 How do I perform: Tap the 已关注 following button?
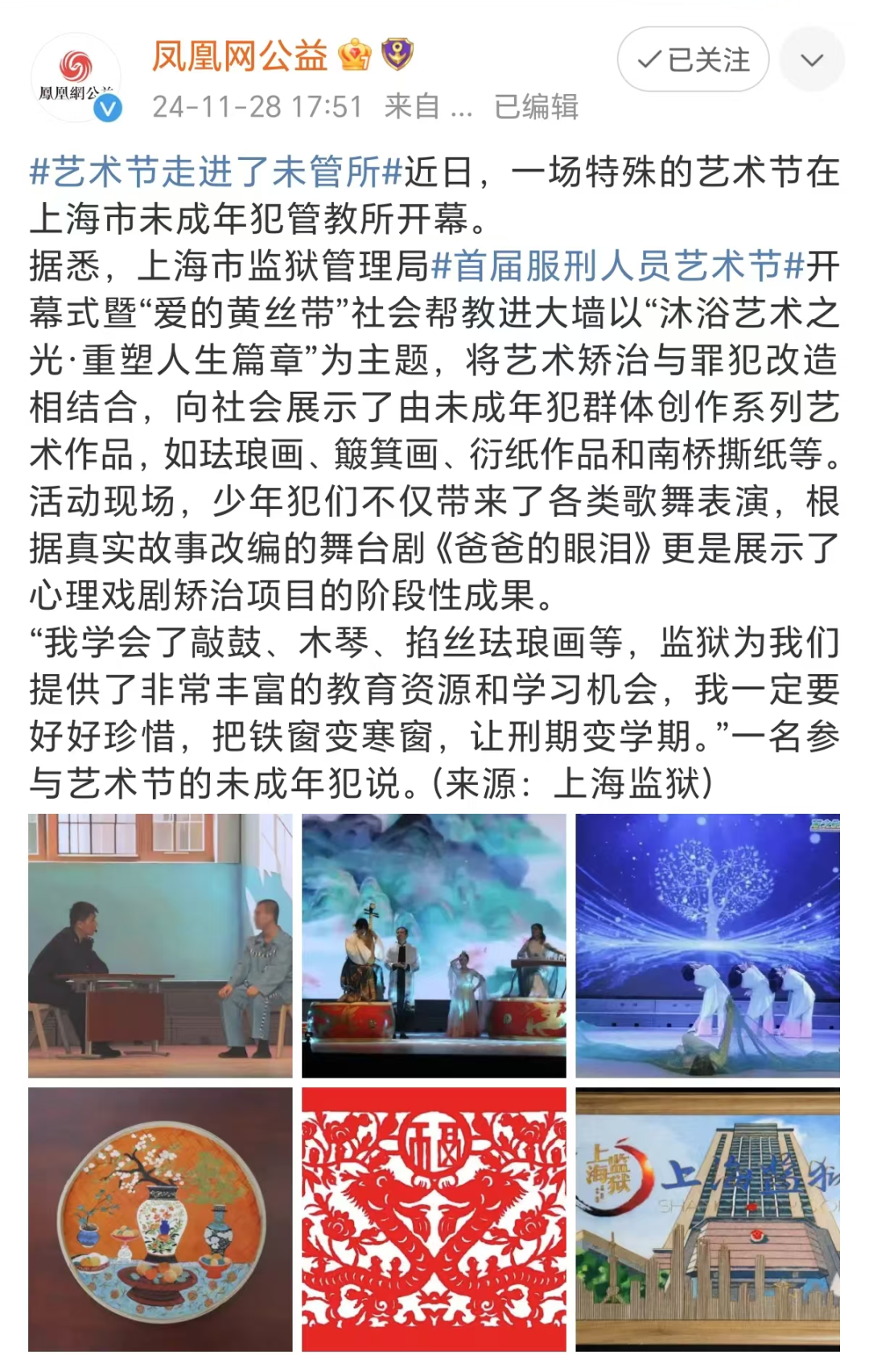coord(693,60)
